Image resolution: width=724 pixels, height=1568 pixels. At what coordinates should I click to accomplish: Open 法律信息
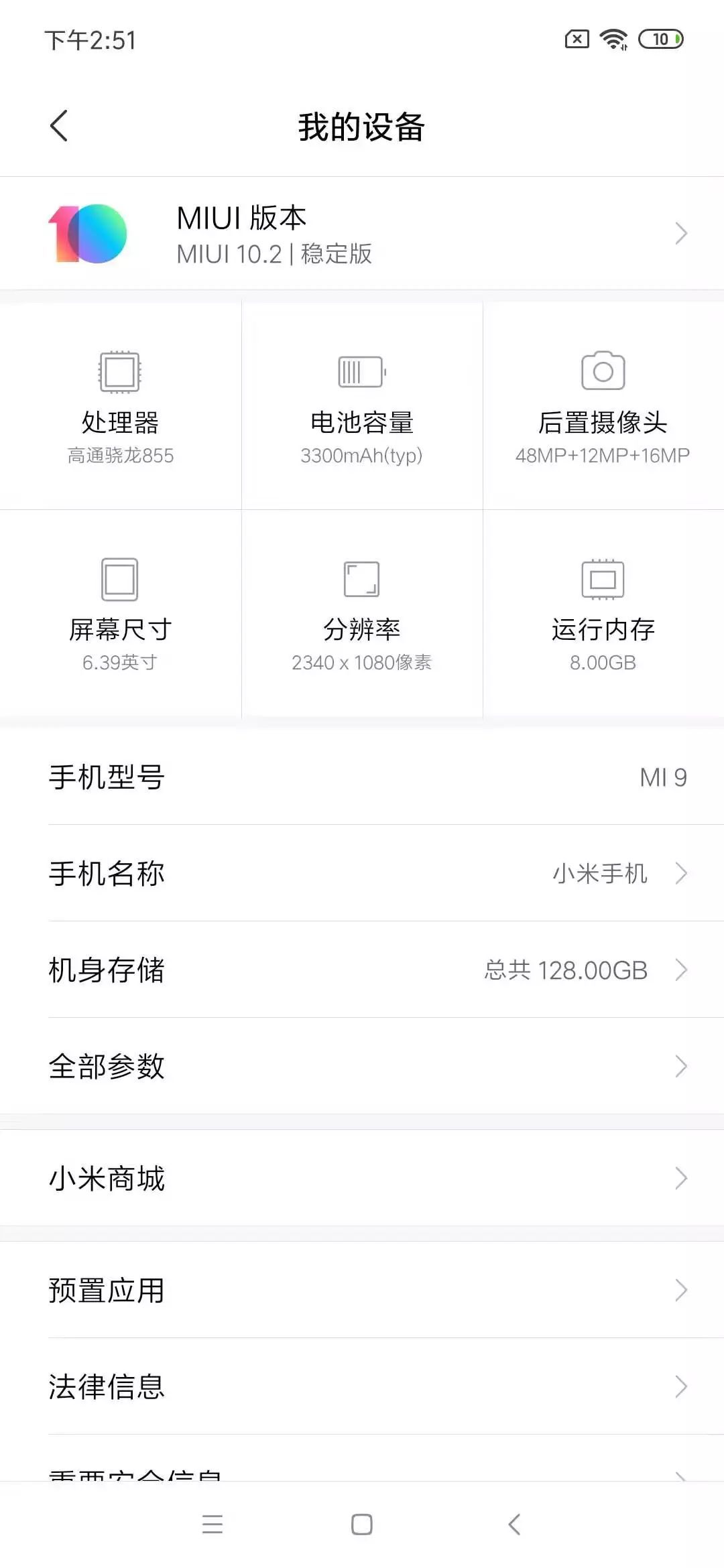point(362,1386)
